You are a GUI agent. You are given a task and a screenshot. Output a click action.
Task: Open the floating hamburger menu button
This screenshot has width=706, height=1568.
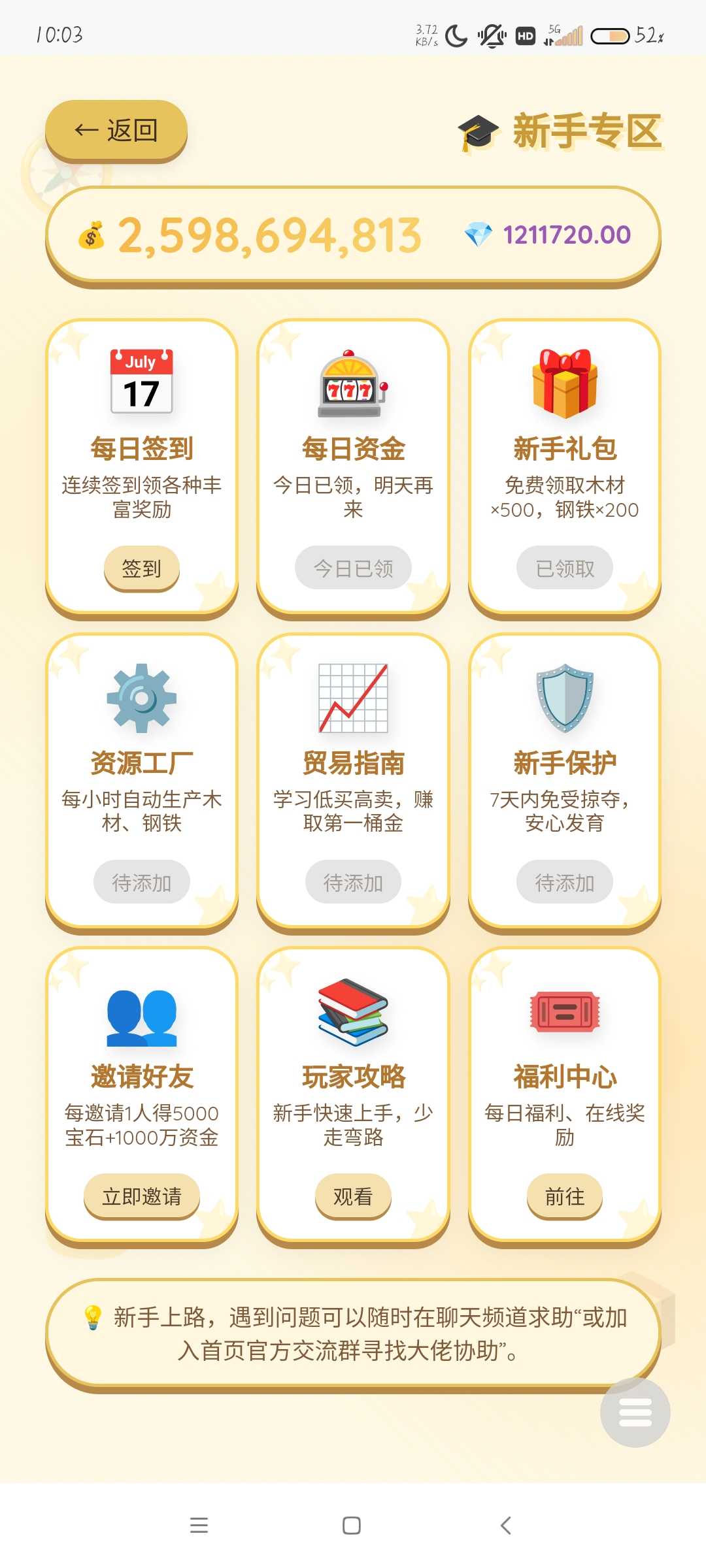tap(635, 1413)
